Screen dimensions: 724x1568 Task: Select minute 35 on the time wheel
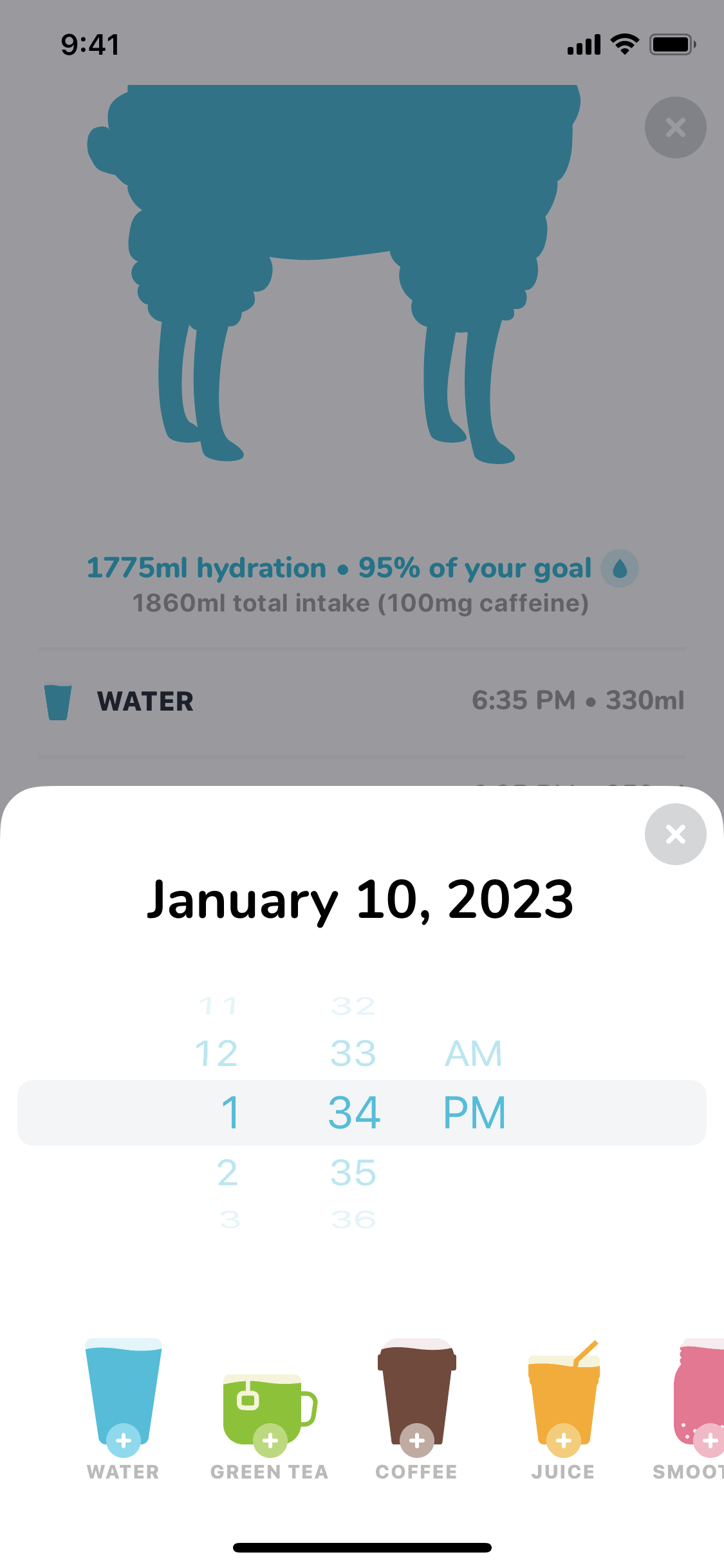(352, 1173)
